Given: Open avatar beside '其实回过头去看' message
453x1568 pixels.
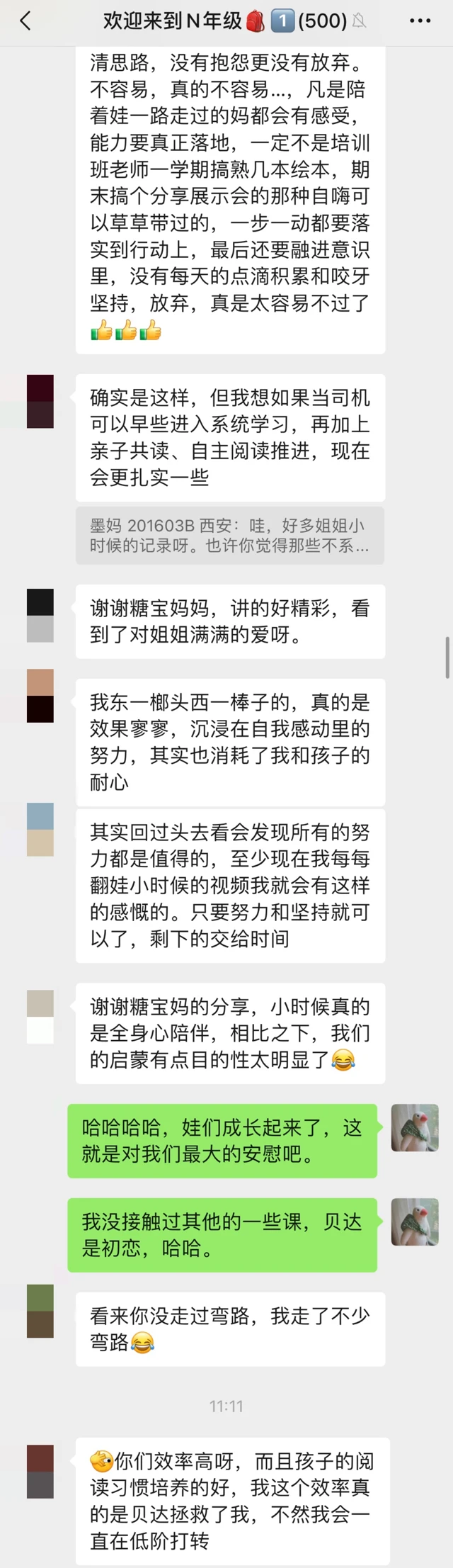Looking at the screenshot, I should (40, 830).
